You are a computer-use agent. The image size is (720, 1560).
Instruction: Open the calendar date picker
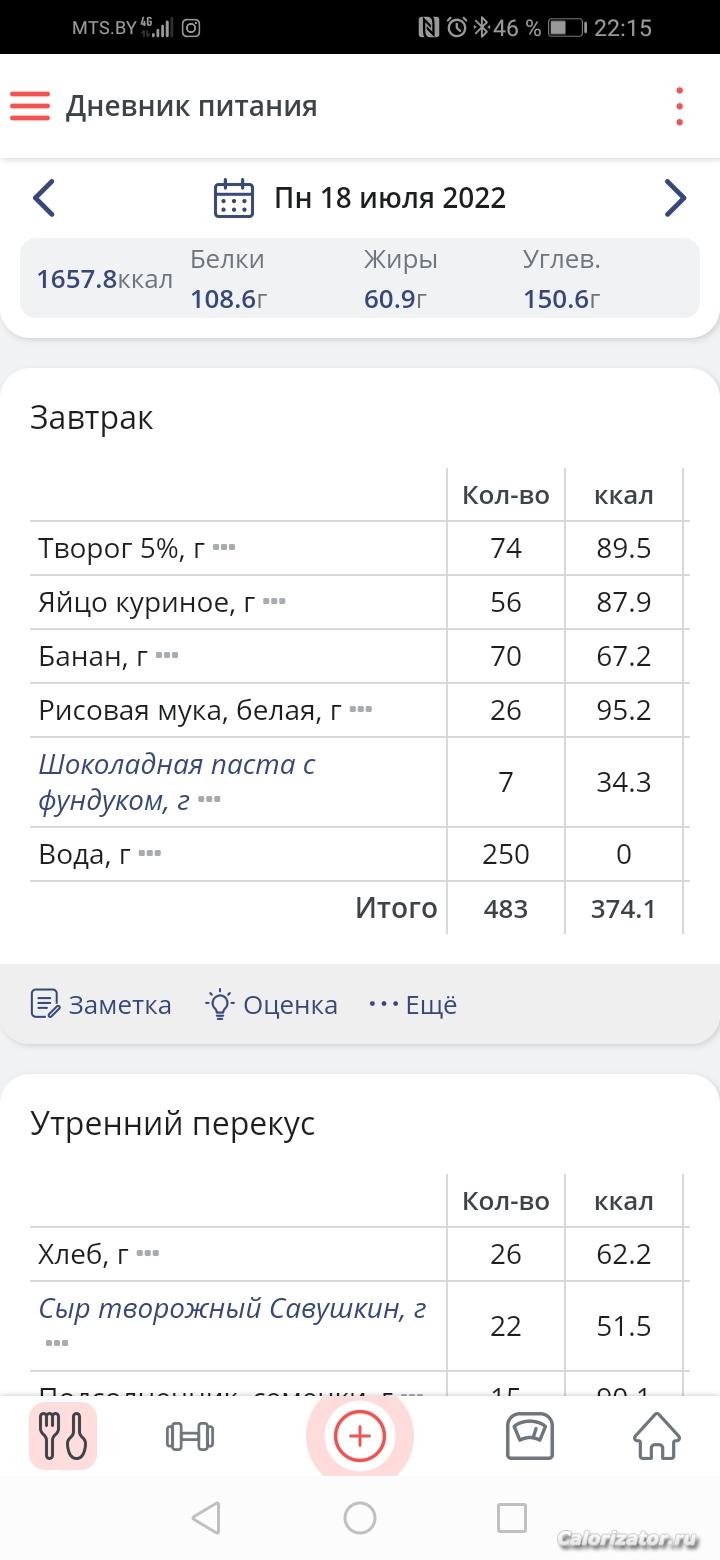234,198
